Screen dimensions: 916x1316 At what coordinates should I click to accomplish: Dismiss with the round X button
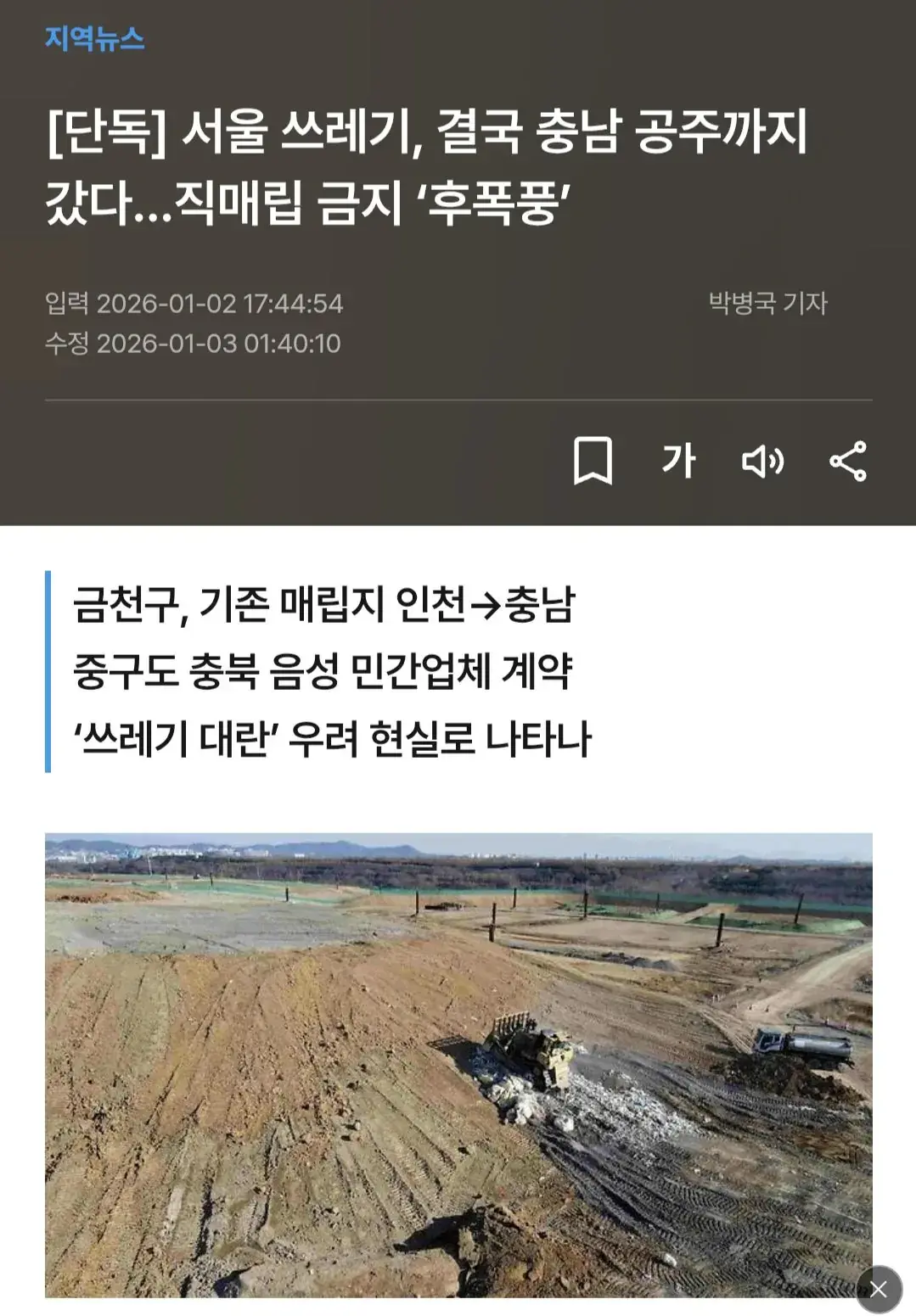click(879, 1289)
